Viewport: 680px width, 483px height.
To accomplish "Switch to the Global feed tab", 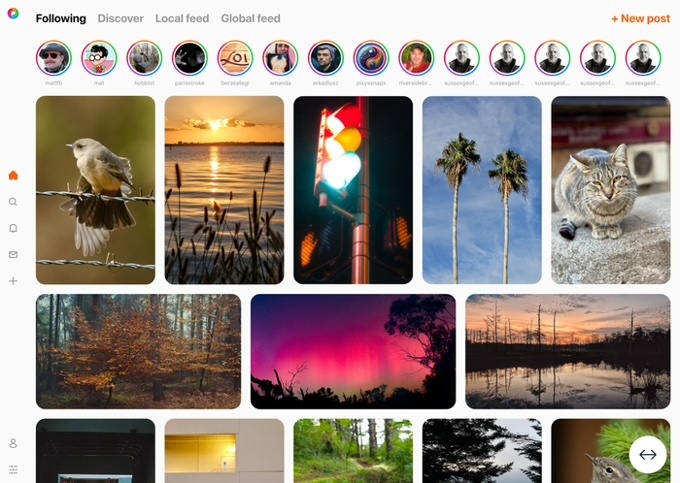I will tap(250, 18).
